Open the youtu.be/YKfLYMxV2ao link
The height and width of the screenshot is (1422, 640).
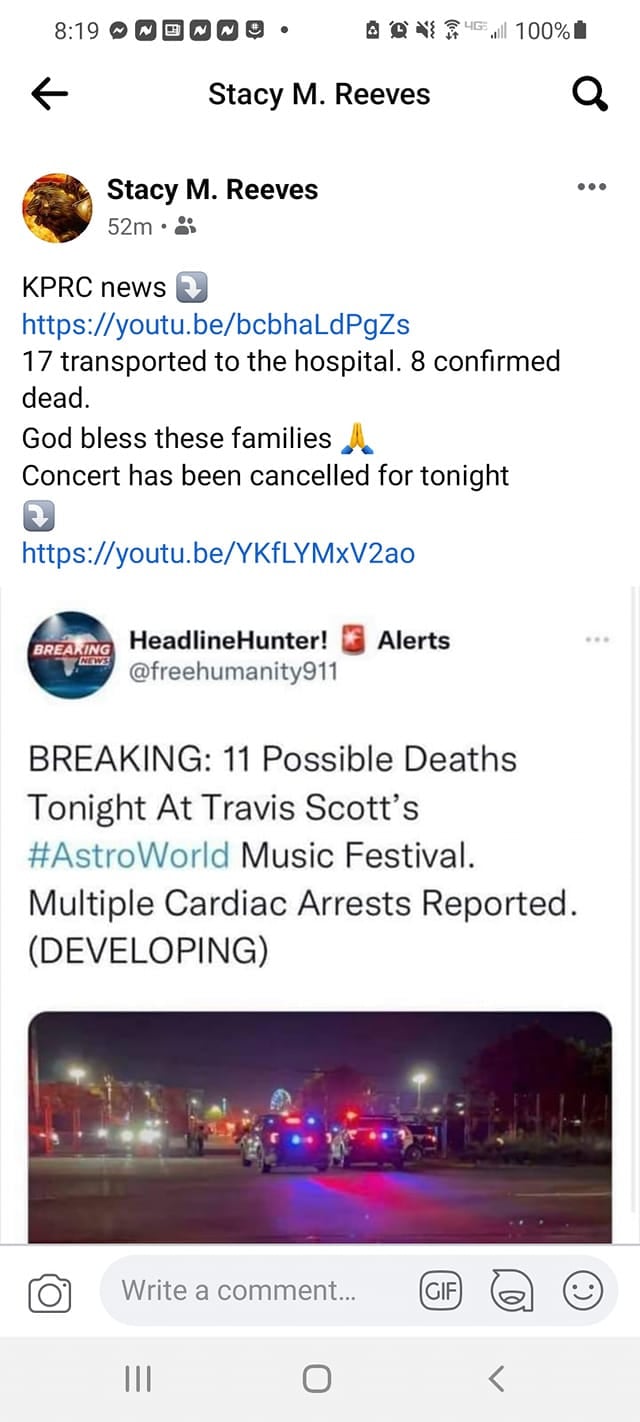click(x=218, y=552)
